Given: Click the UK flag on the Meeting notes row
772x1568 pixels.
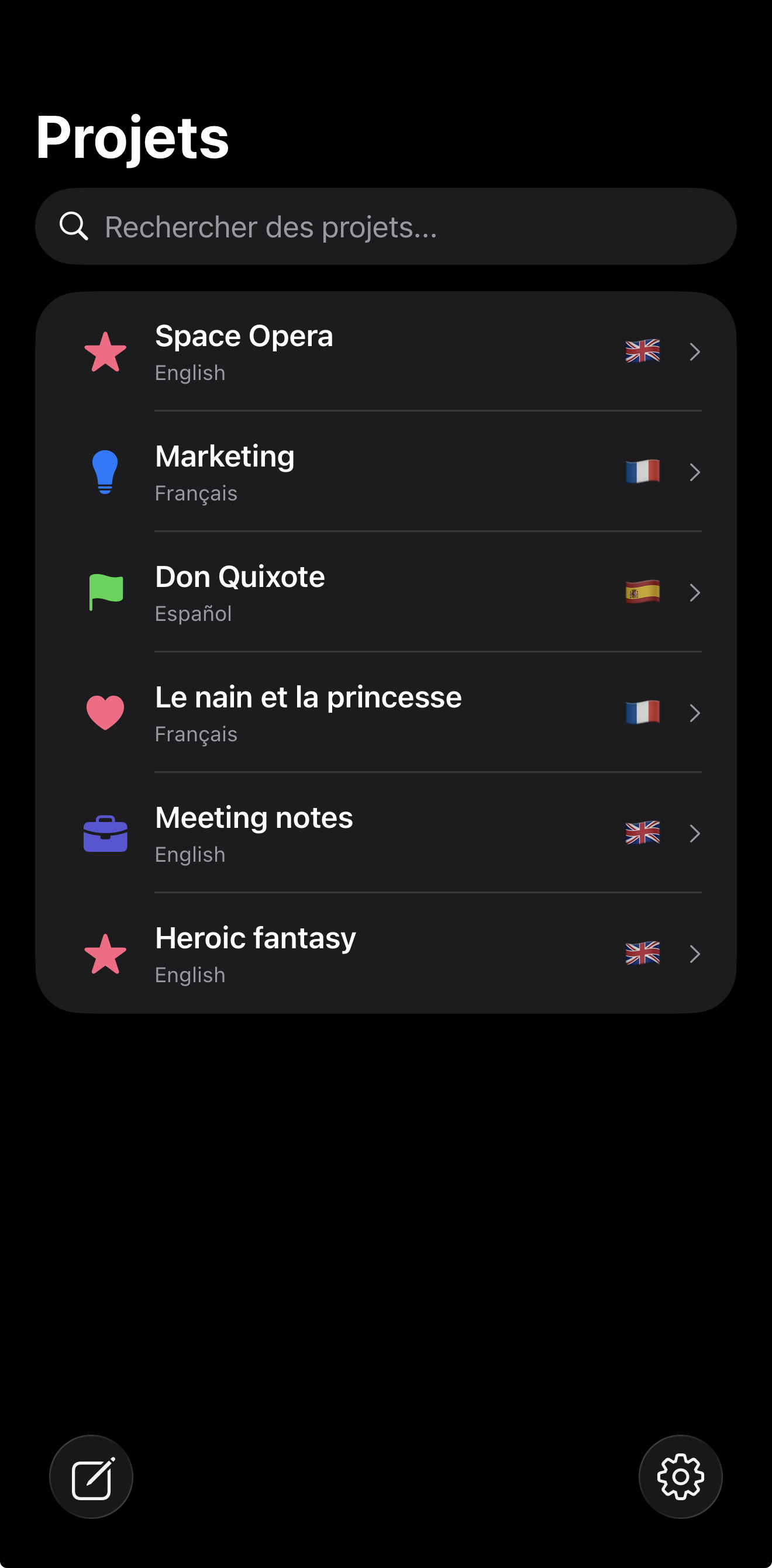Looking at the screenshot, I should point(642,834).
